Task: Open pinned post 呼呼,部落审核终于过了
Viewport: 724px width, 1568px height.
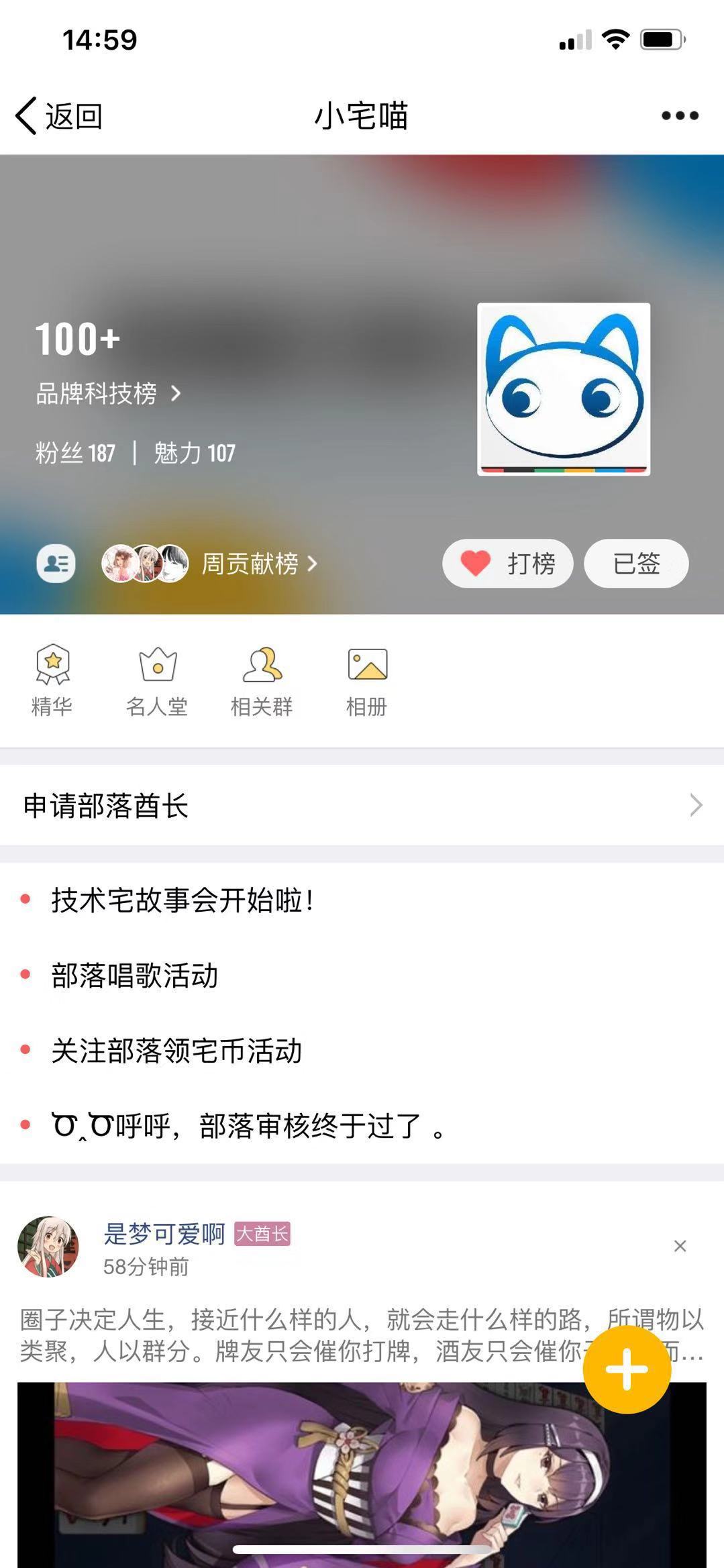Action: click(x=248, y=1126)
